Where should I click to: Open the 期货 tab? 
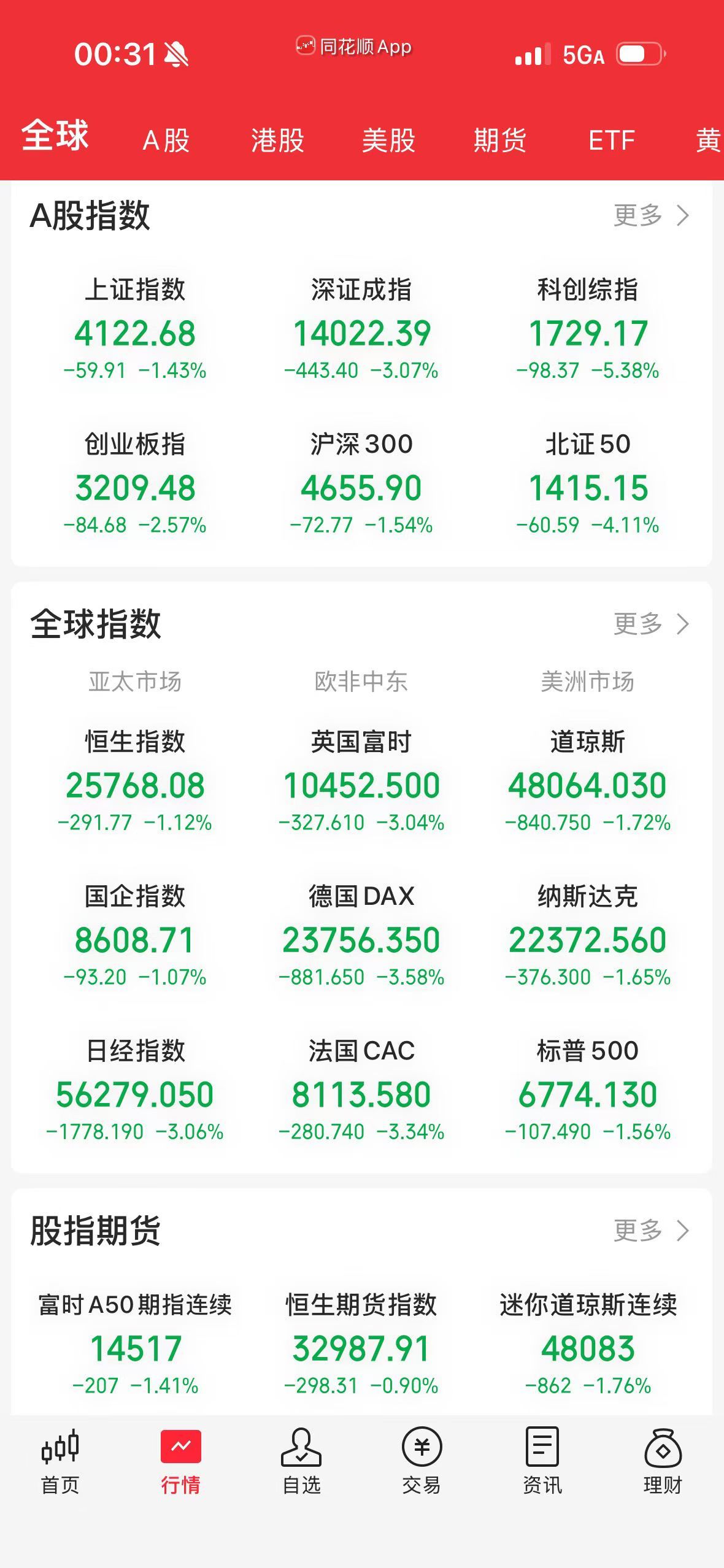[x=501, y=141]
